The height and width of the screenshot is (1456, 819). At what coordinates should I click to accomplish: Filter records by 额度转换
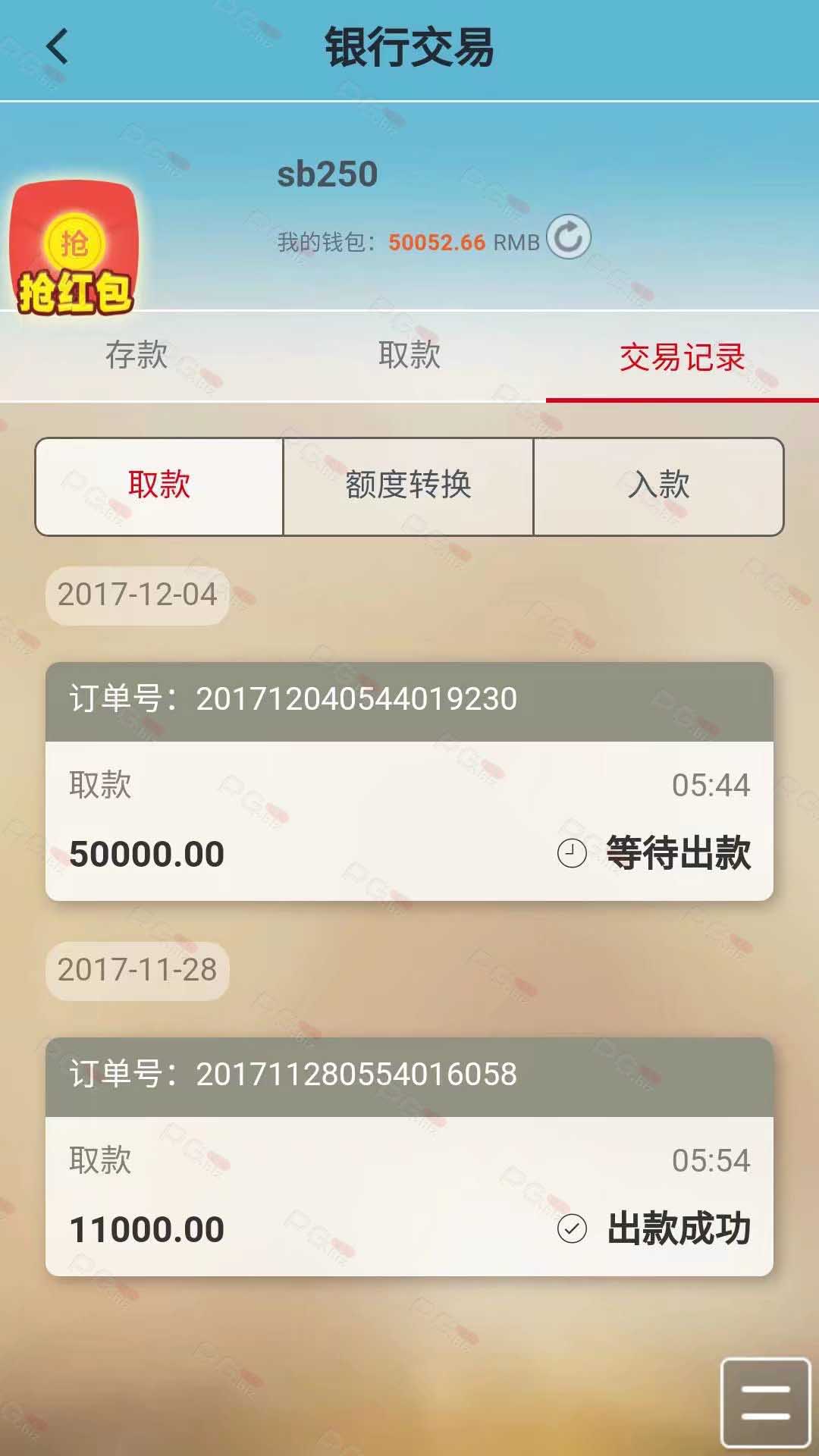point(408,486)
